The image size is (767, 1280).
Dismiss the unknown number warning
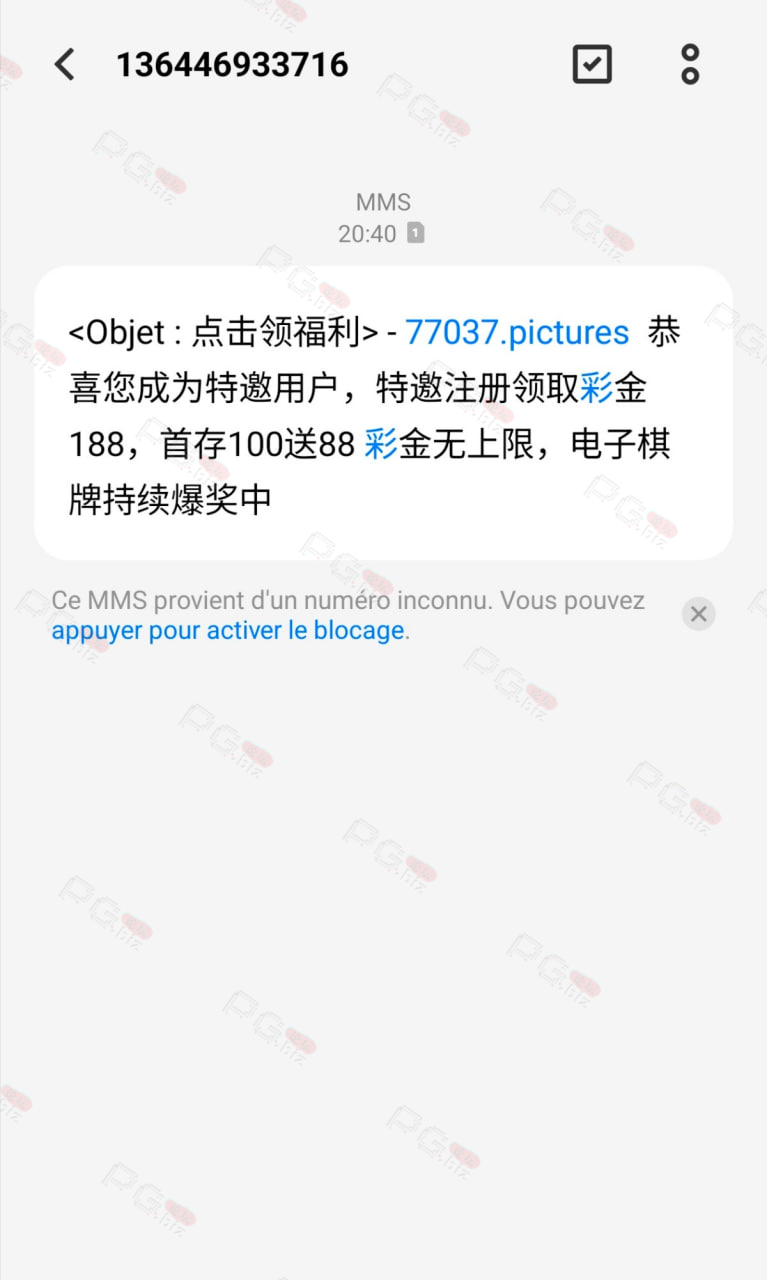point(699,614)
